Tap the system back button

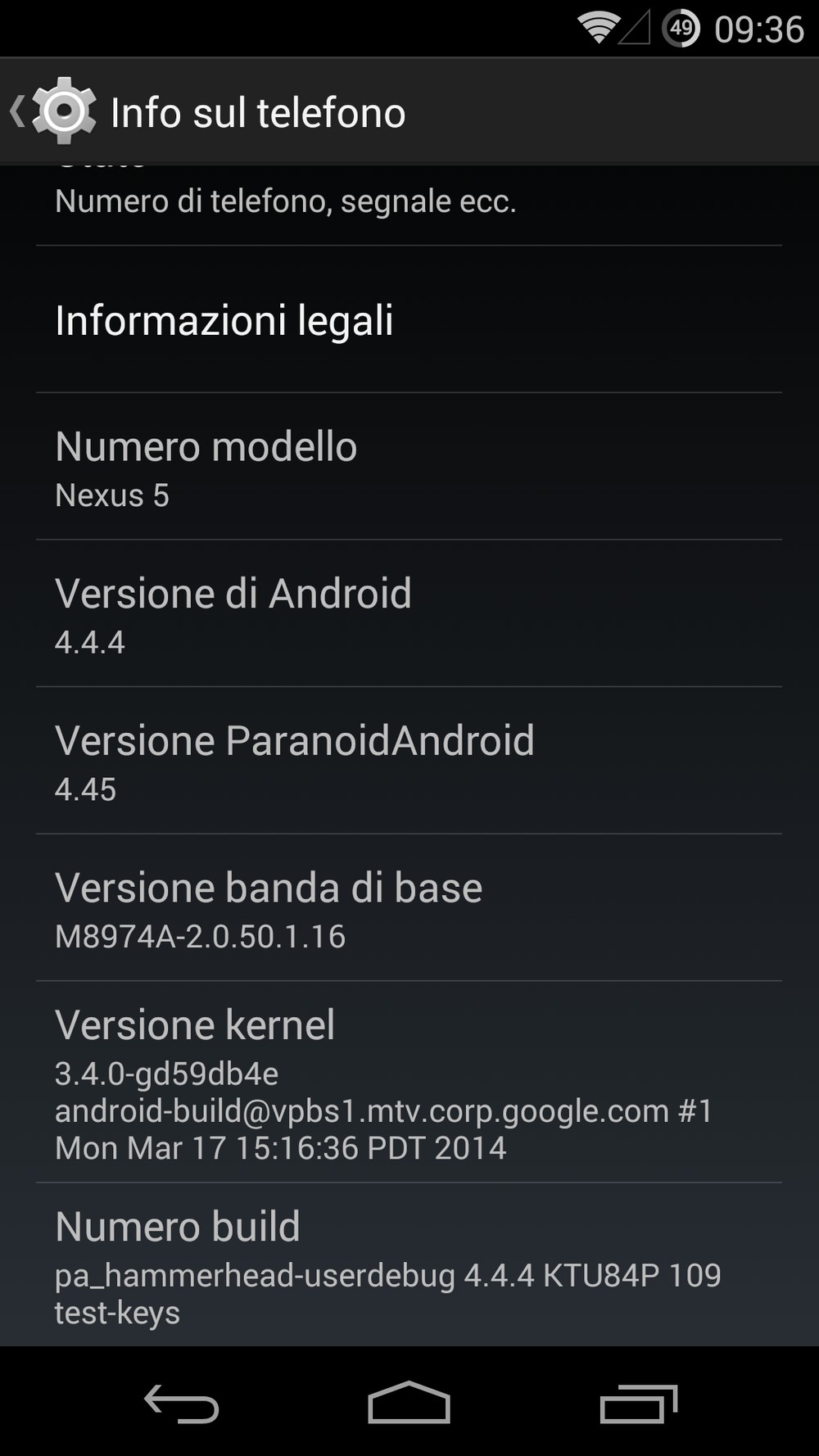[181, 1403]
